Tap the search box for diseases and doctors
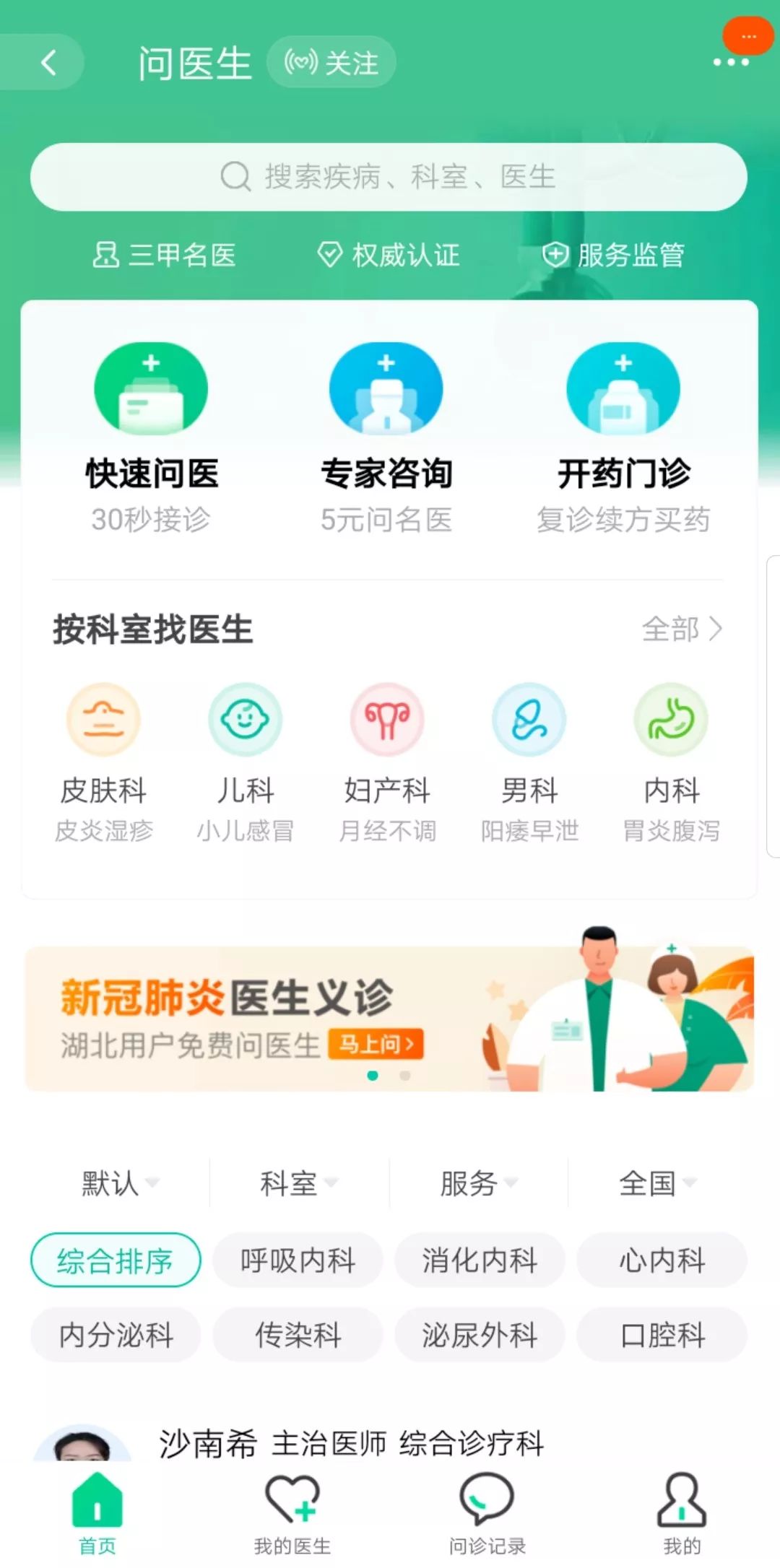Screen dimensions: 780x1568 pyautogui.click(x=389, y=177)
